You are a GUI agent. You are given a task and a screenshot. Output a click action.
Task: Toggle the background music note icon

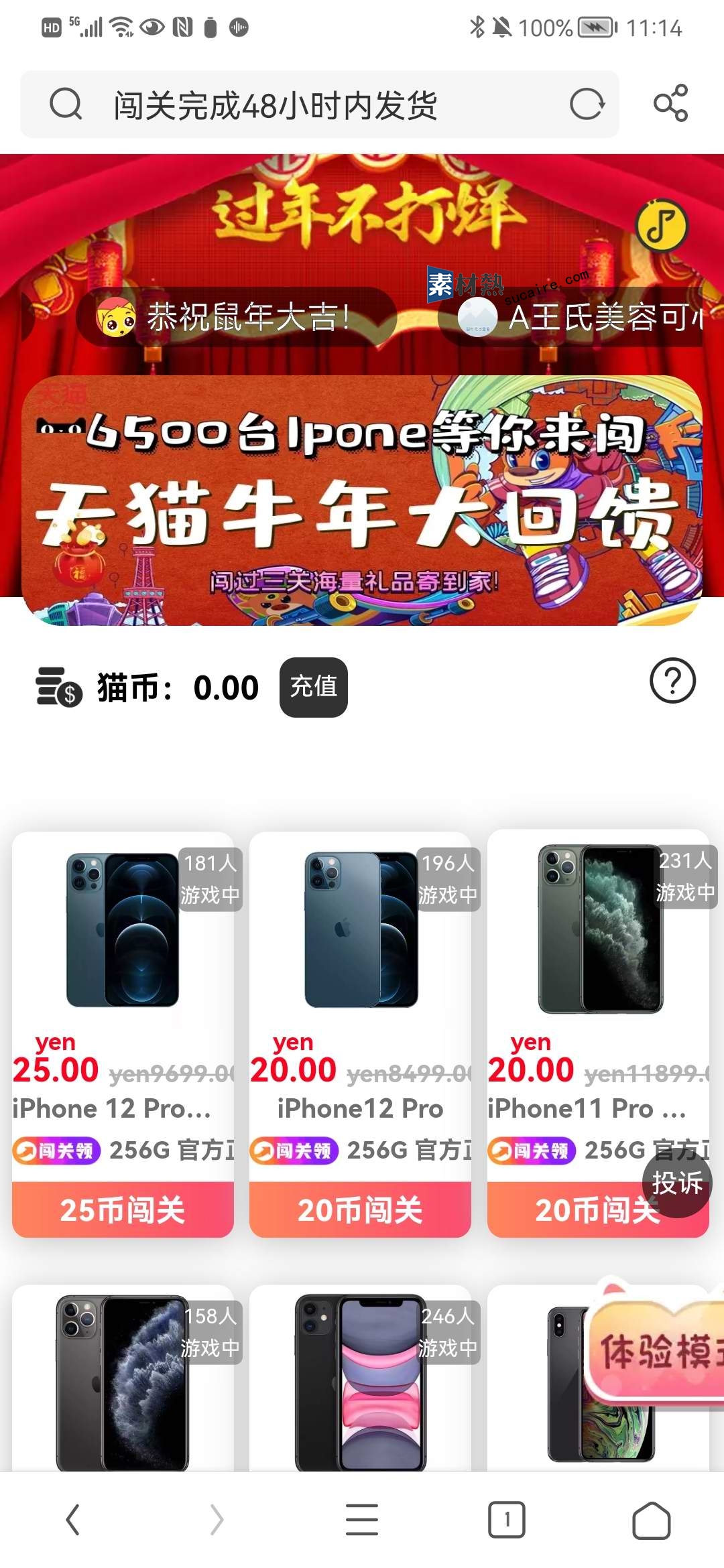click(662, 226)
